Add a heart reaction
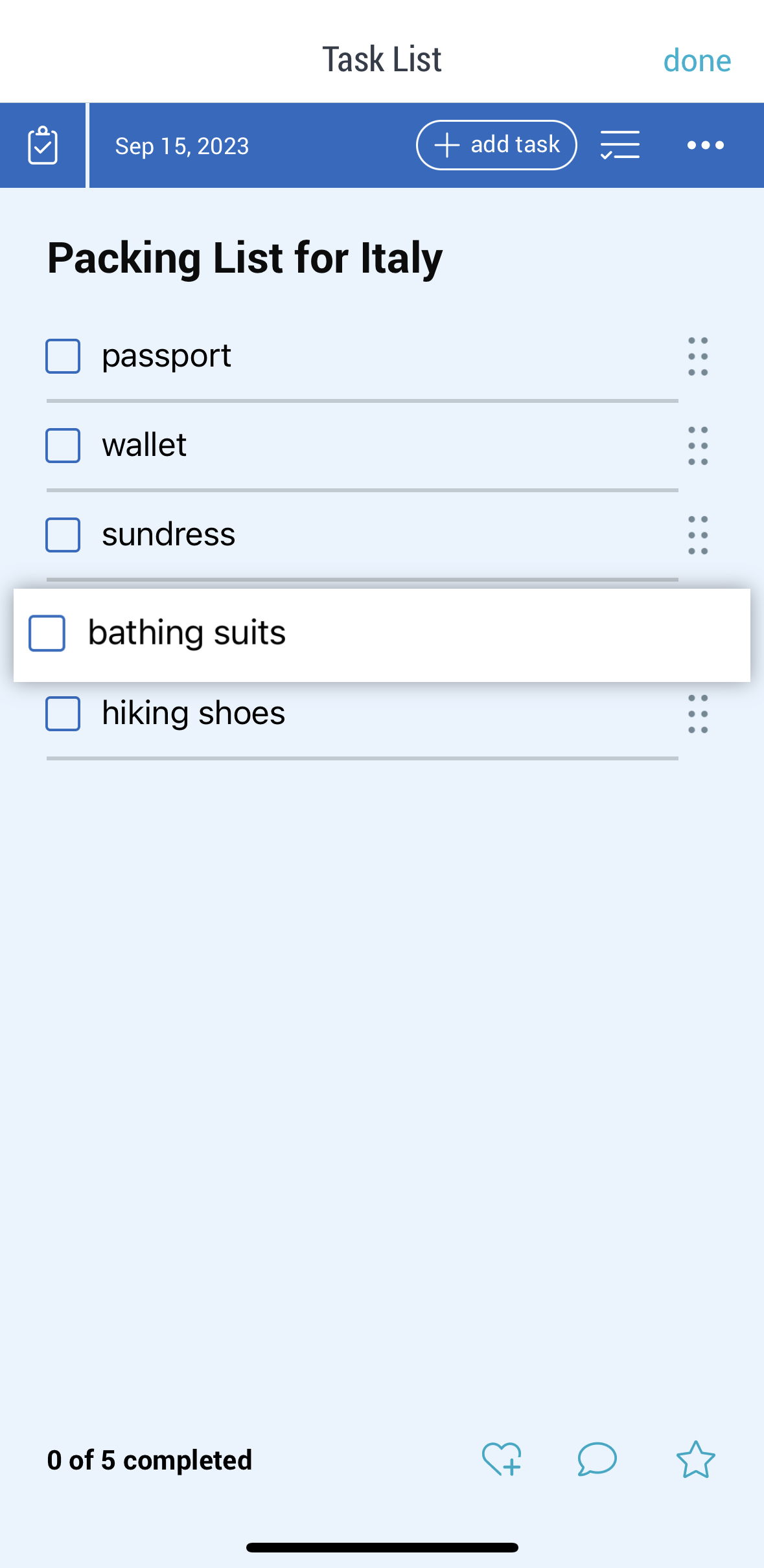The height and width of the screenshot is (1568, 764). coord(502,1460)
